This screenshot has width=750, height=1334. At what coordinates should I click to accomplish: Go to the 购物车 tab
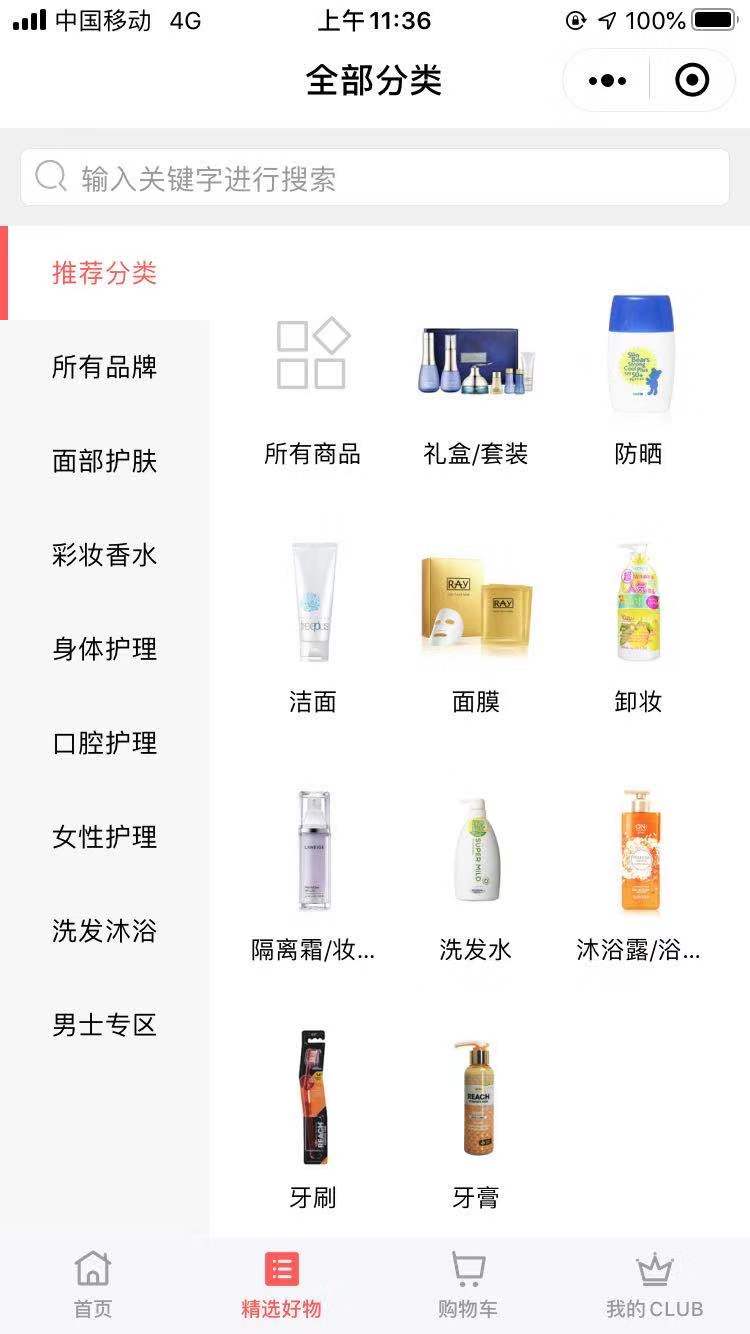tap(468, 1284)
